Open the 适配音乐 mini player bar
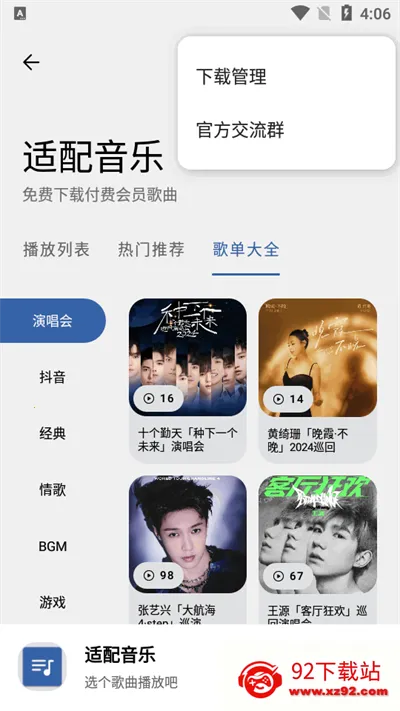 click(x=200, y=667)
